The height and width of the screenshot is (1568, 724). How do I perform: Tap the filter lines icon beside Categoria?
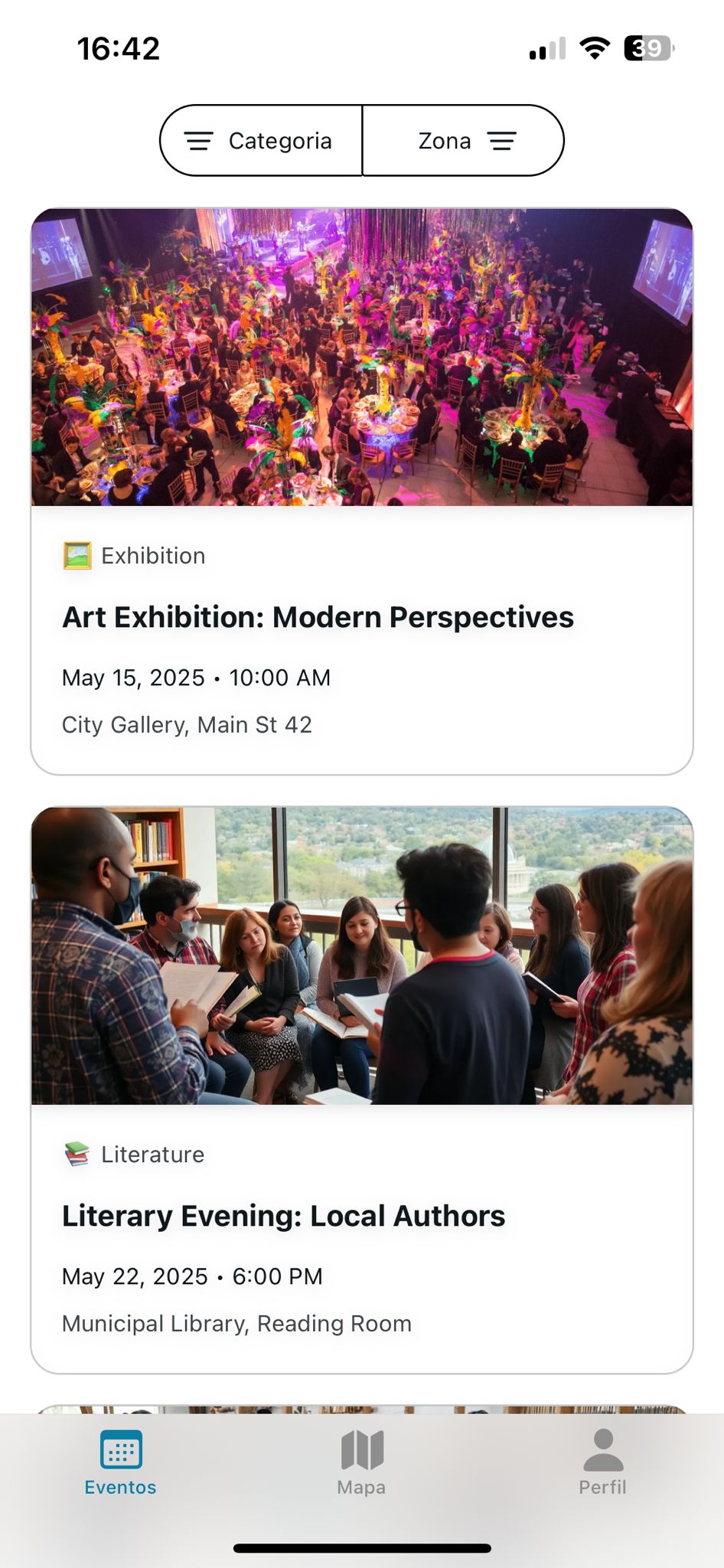[199, 140]
